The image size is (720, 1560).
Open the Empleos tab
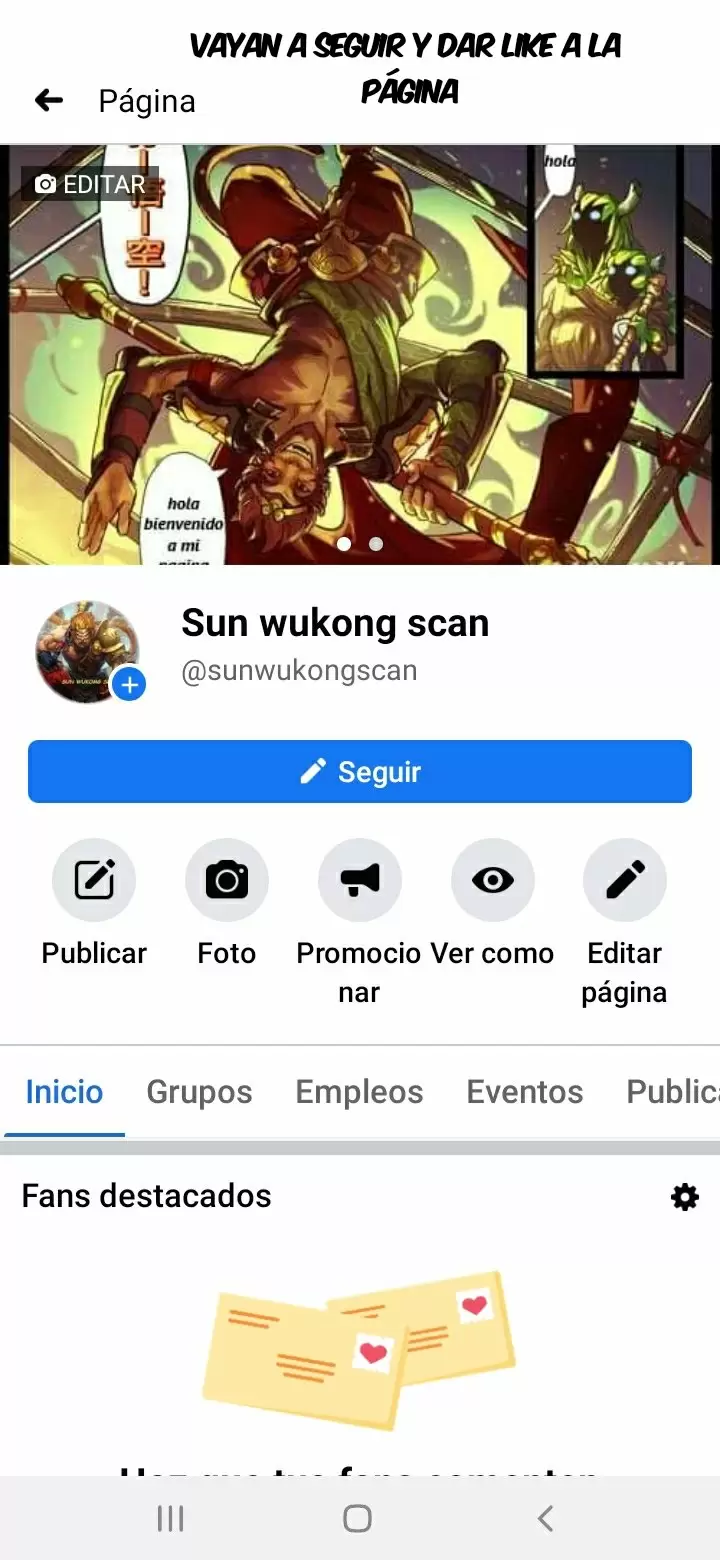coord(359,1092)
